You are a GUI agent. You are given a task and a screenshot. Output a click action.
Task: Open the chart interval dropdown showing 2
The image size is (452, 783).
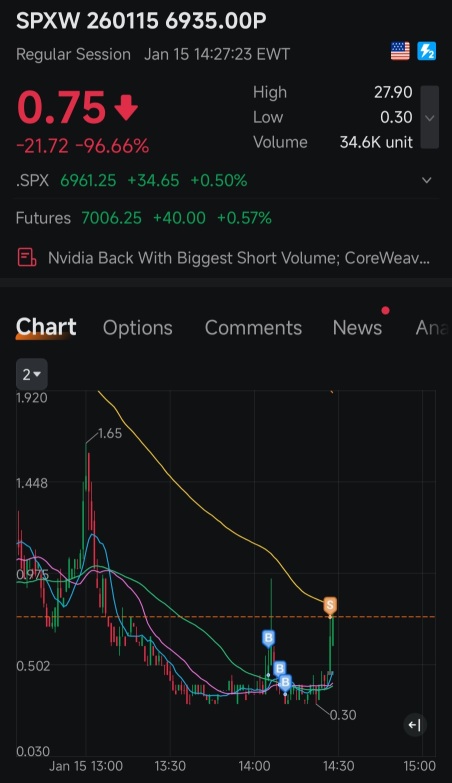point(31,374)
